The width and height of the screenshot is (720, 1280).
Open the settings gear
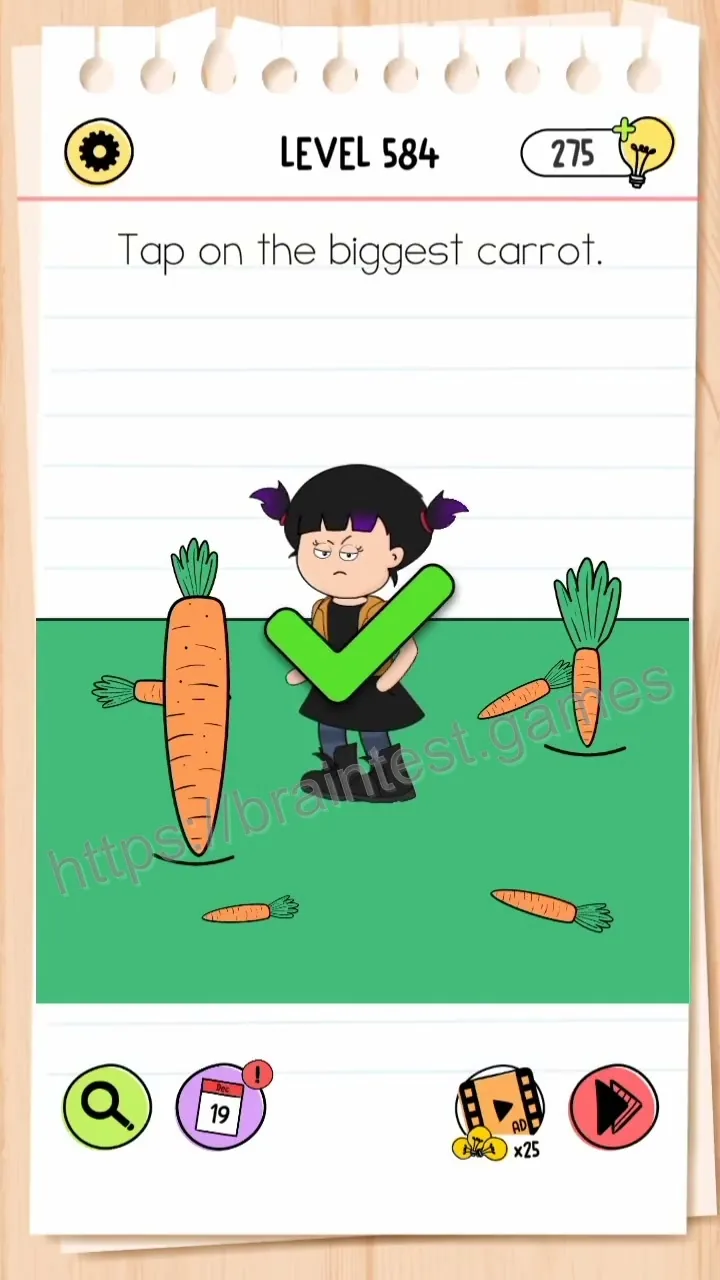99,152
